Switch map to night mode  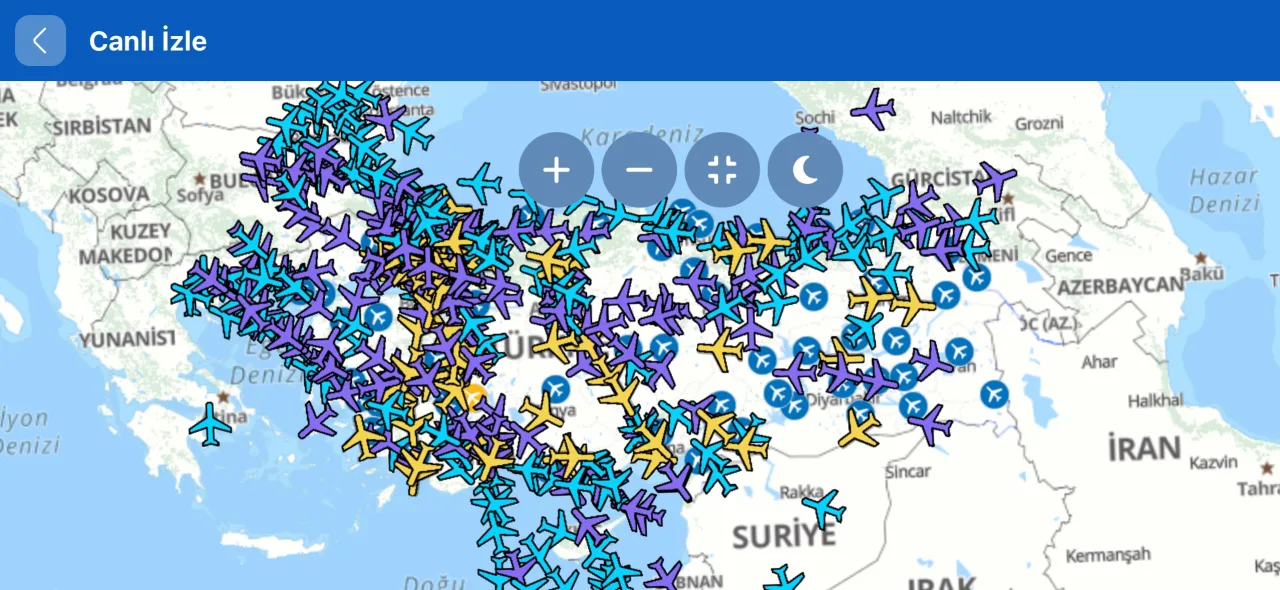(x=805, y=170)
